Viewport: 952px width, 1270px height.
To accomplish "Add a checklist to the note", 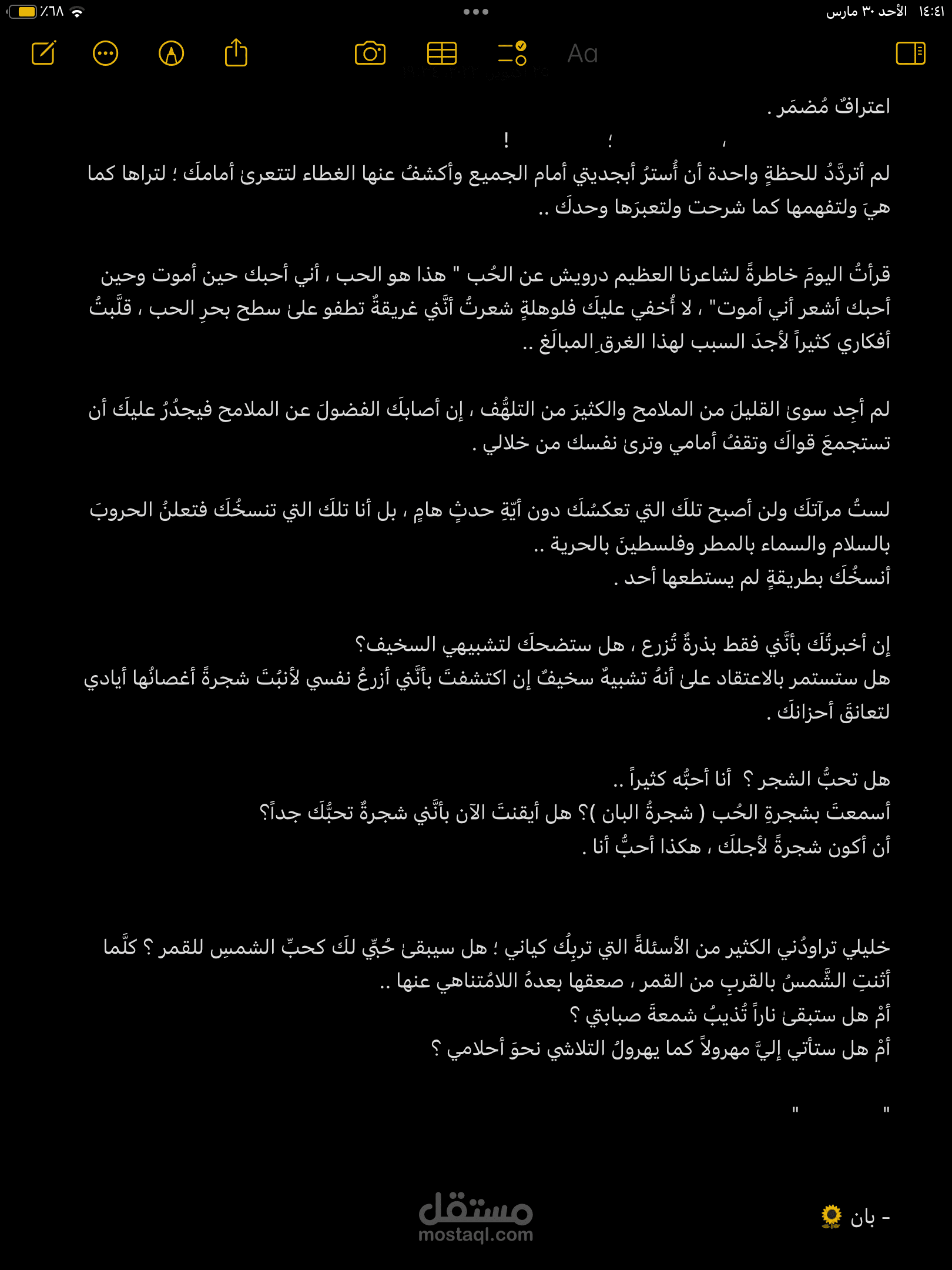I will click(512, 53).
